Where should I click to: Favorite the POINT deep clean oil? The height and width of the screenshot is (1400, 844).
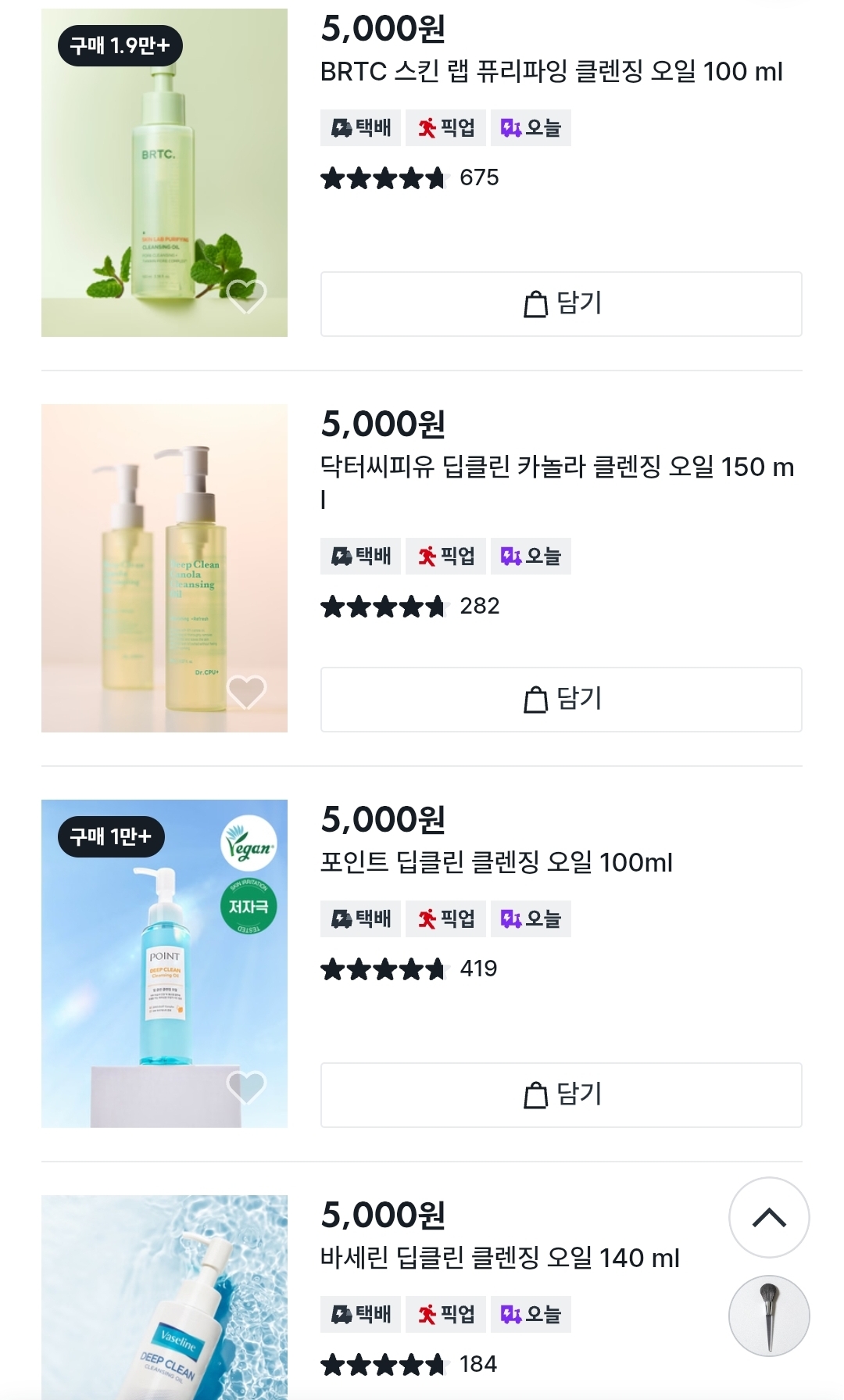coord(249,1087)
